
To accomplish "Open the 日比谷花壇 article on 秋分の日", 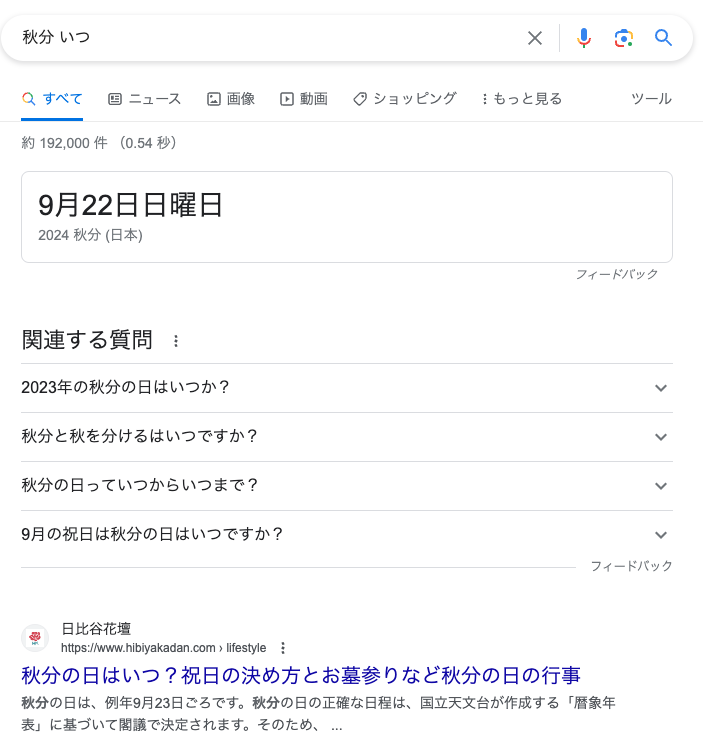I will pyautogui.click(x=301, y=675).
